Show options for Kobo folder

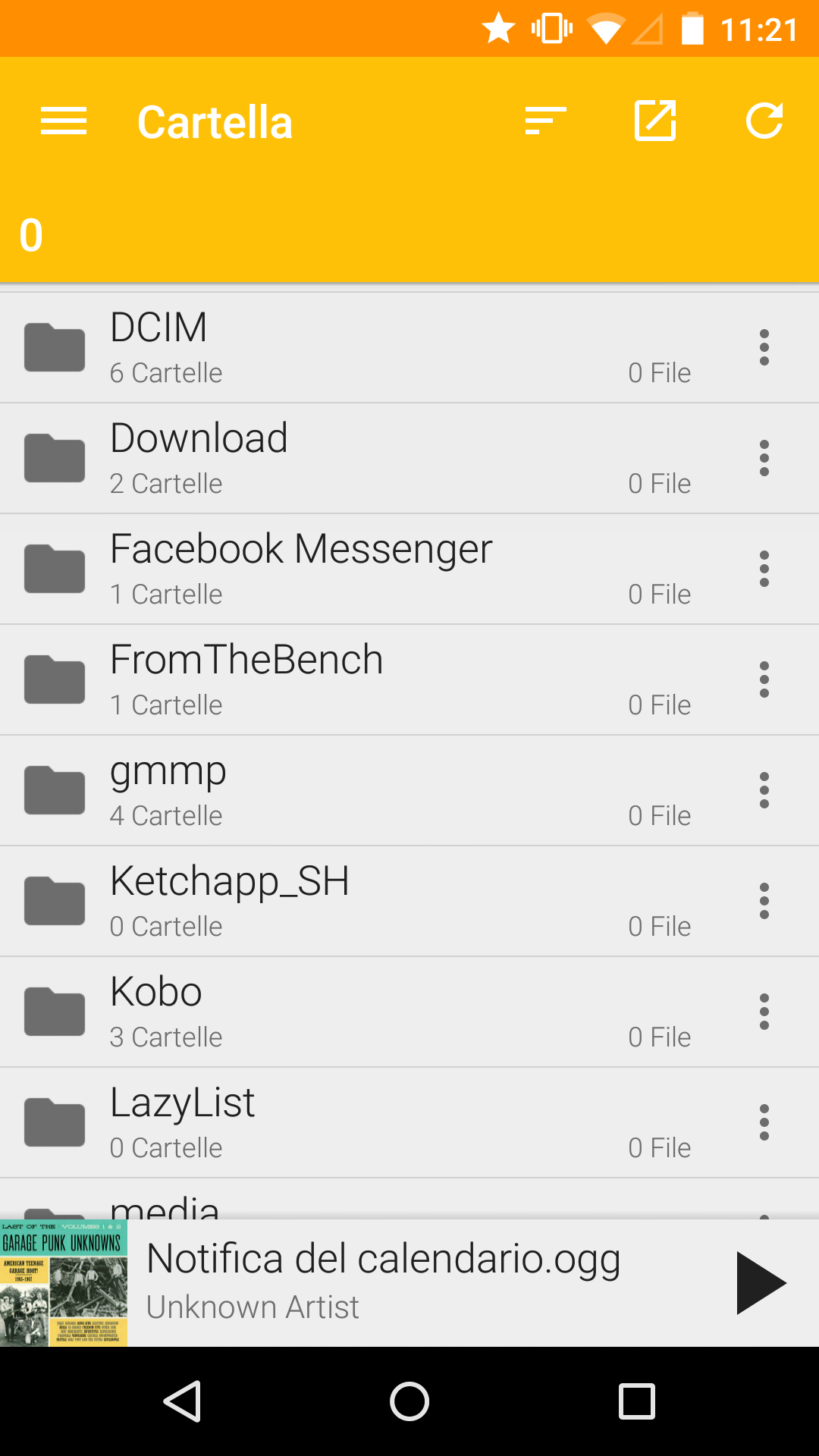(x=764, y=1012)
